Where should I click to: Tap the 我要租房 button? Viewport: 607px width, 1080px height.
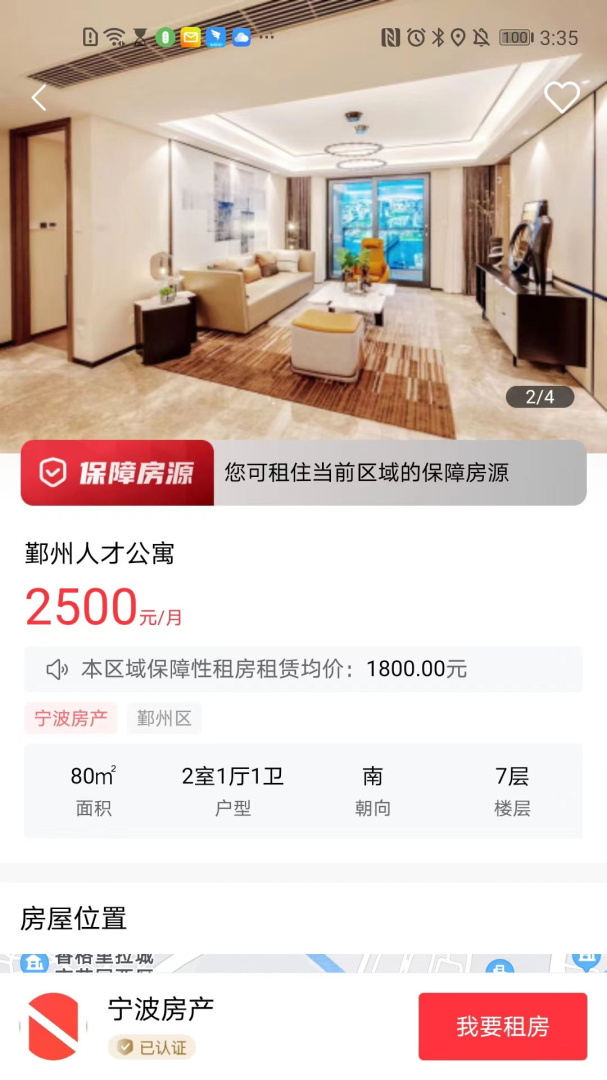tap(502, 1026)
